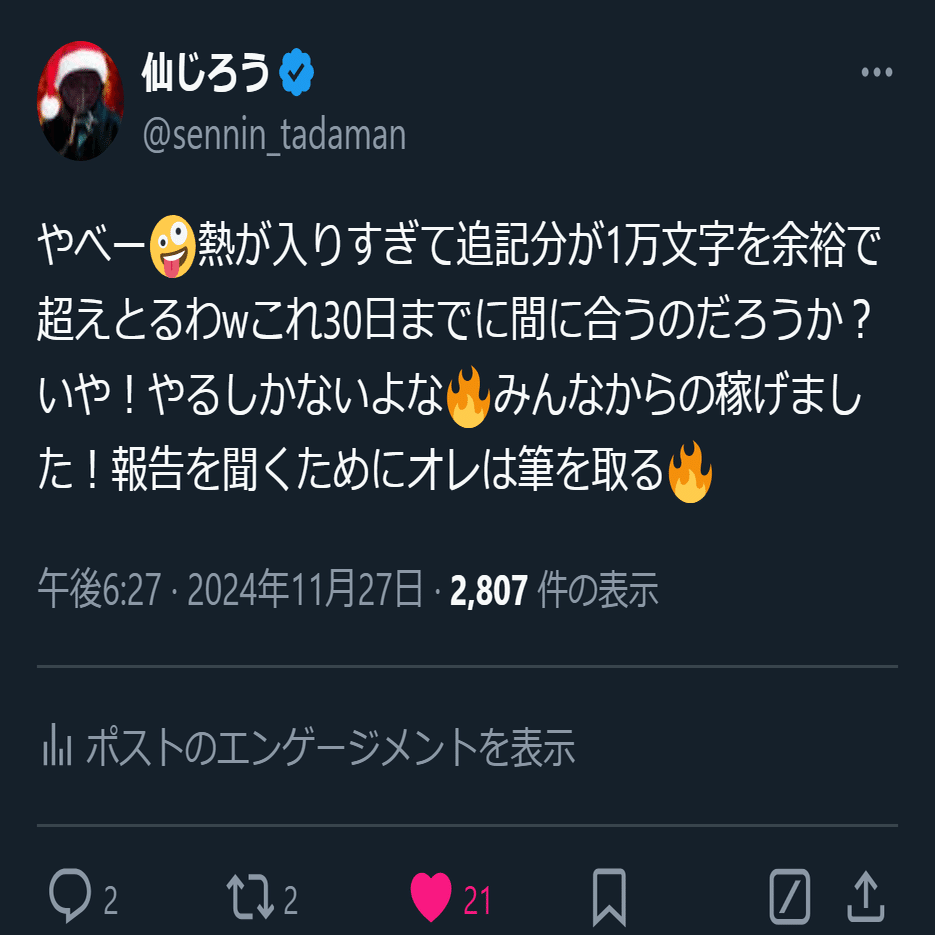
Task: Open the slash square icon beside share
Action: click(x=789, y=897)
